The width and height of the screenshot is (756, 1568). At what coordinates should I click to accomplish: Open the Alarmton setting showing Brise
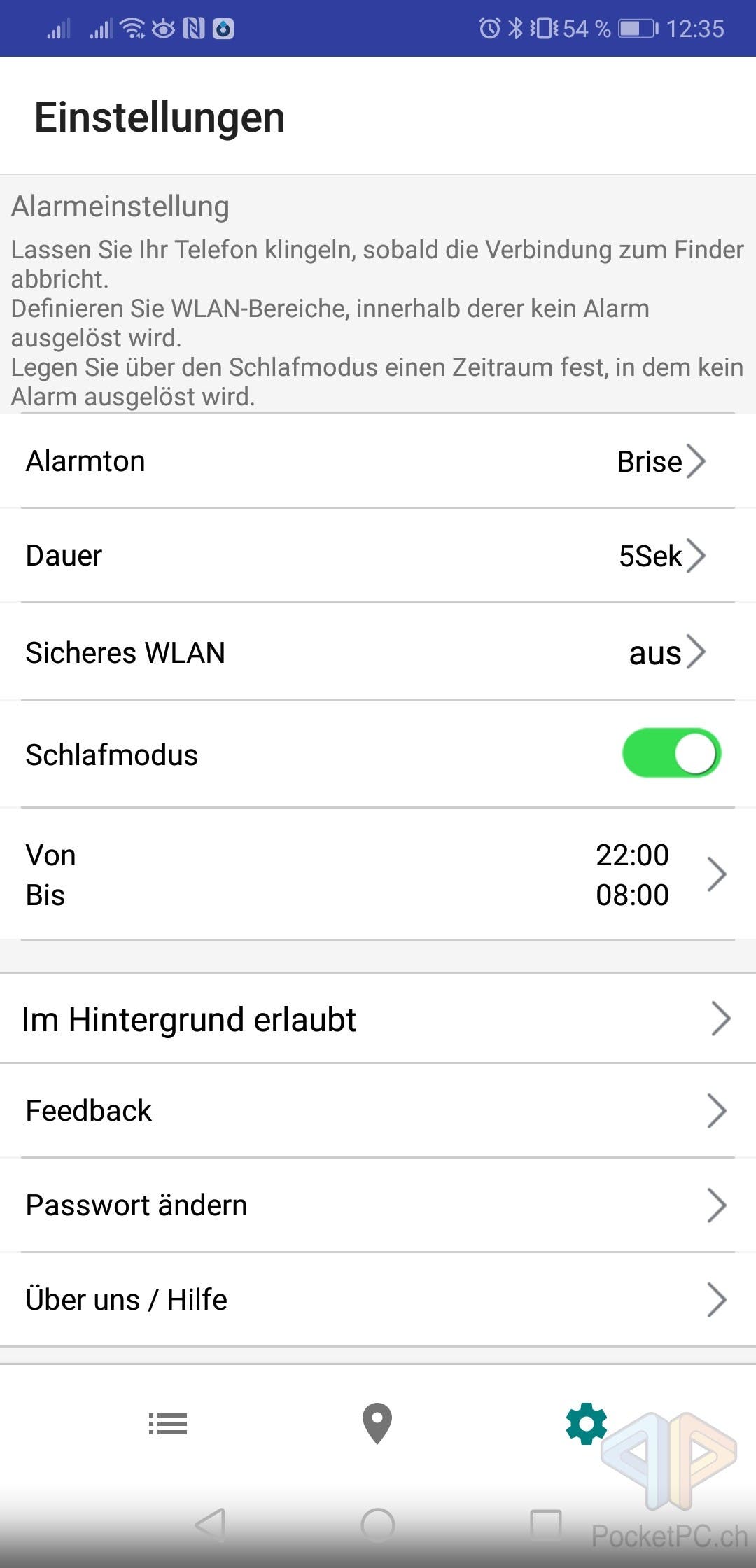378,461
